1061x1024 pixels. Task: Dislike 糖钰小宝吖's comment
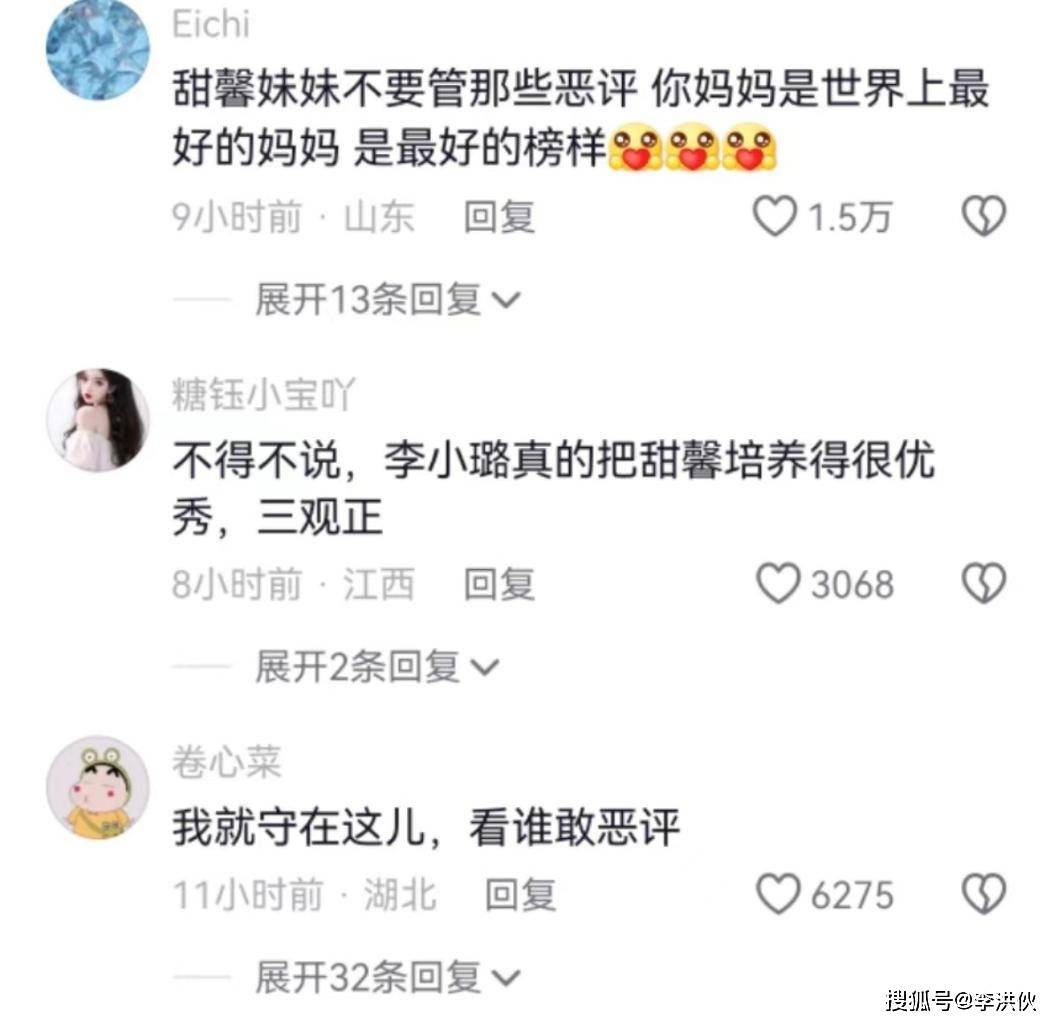[983, 584]
